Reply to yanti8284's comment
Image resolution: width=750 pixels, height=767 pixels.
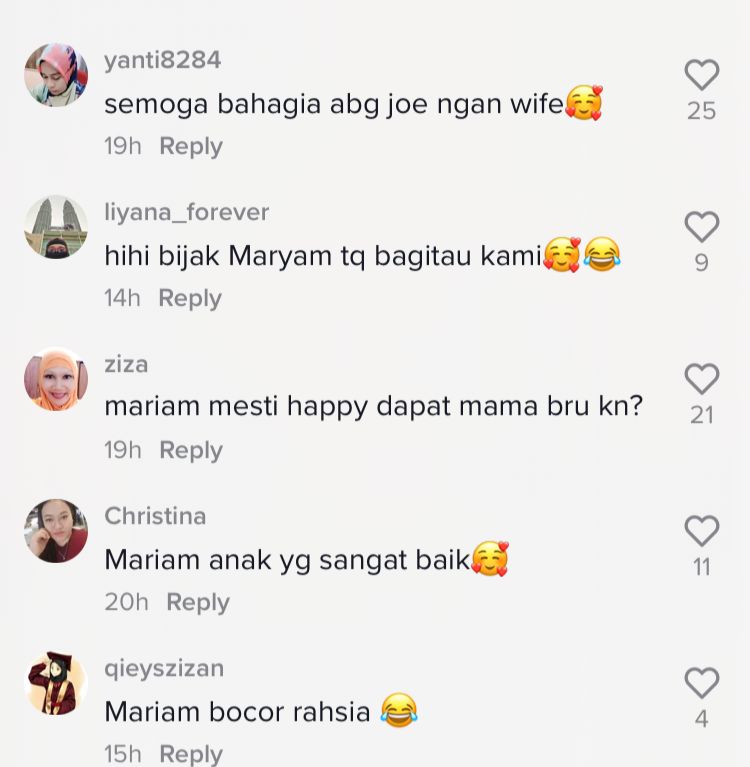(190, 146)
